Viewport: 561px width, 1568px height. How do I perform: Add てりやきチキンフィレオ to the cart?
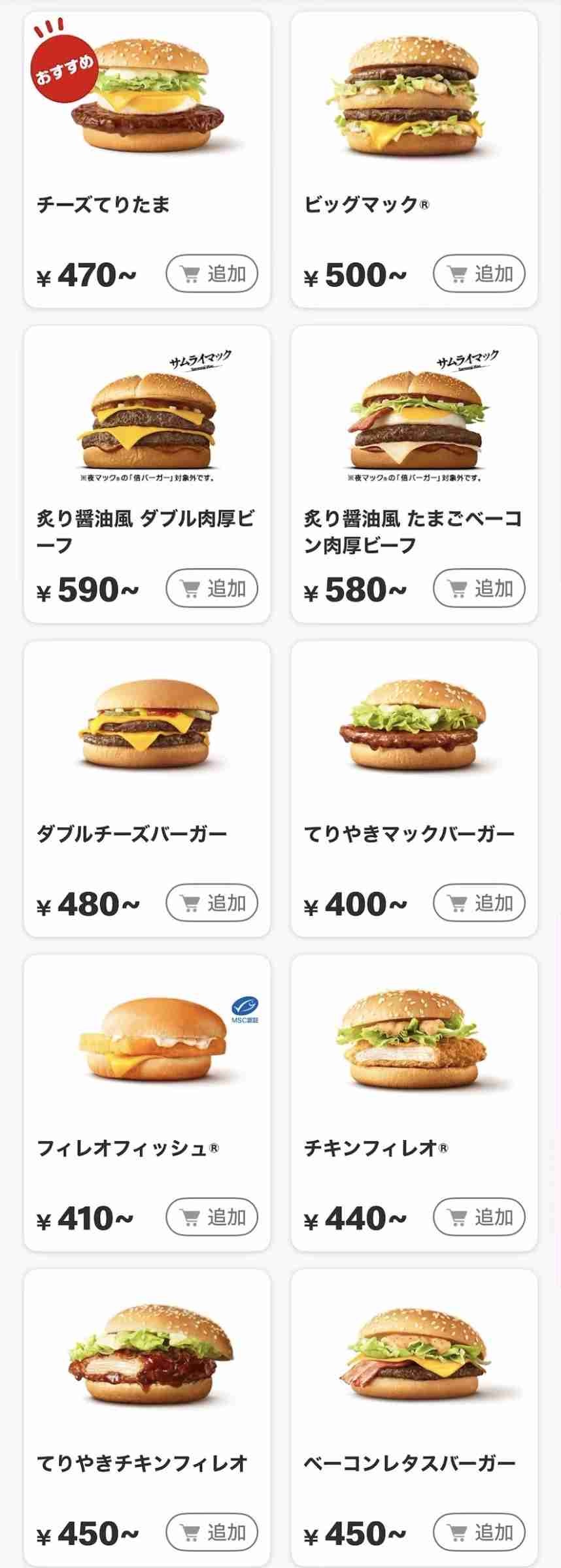[212, 1532]
